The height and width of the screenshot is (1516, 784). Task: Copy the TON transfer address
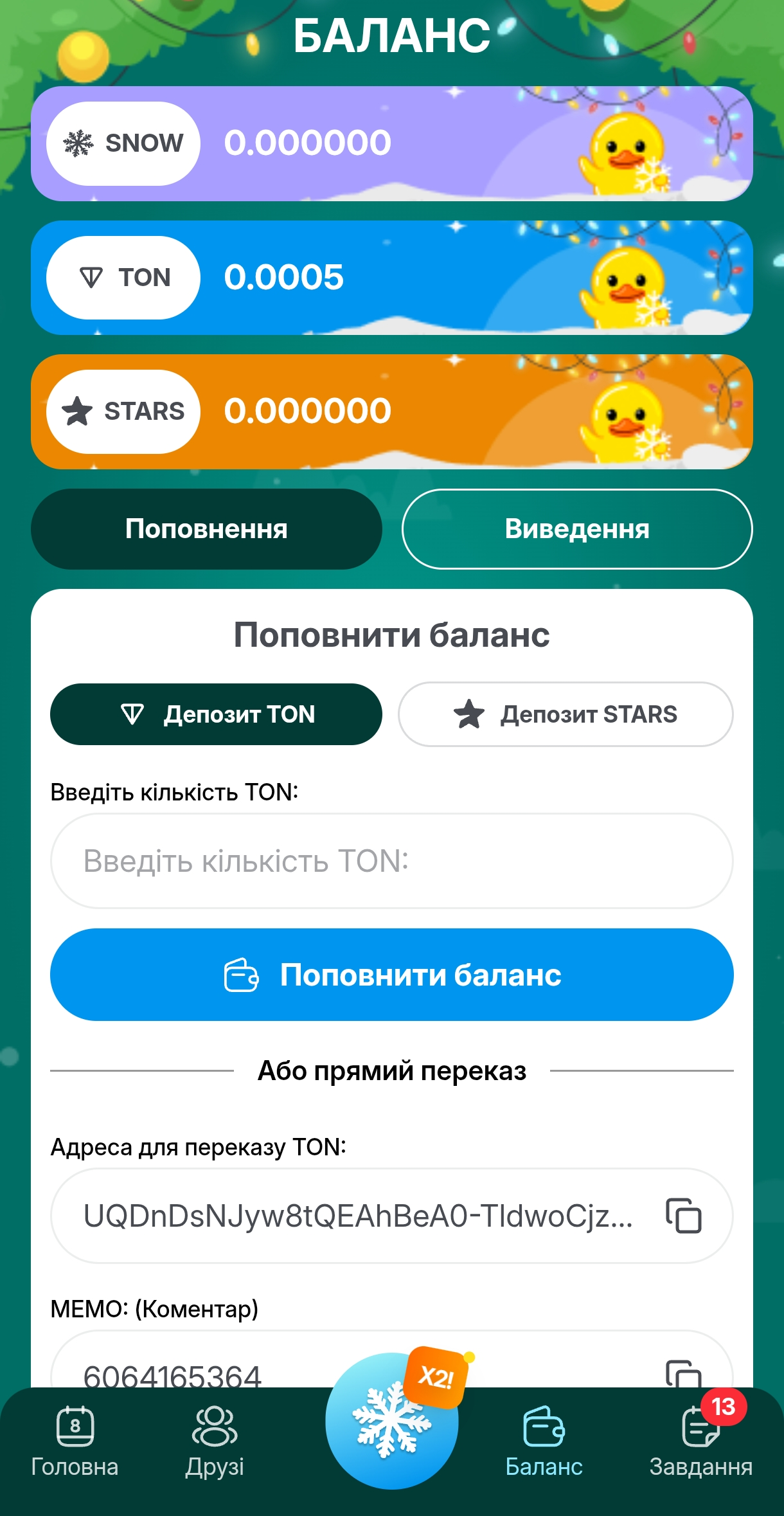684,1215
